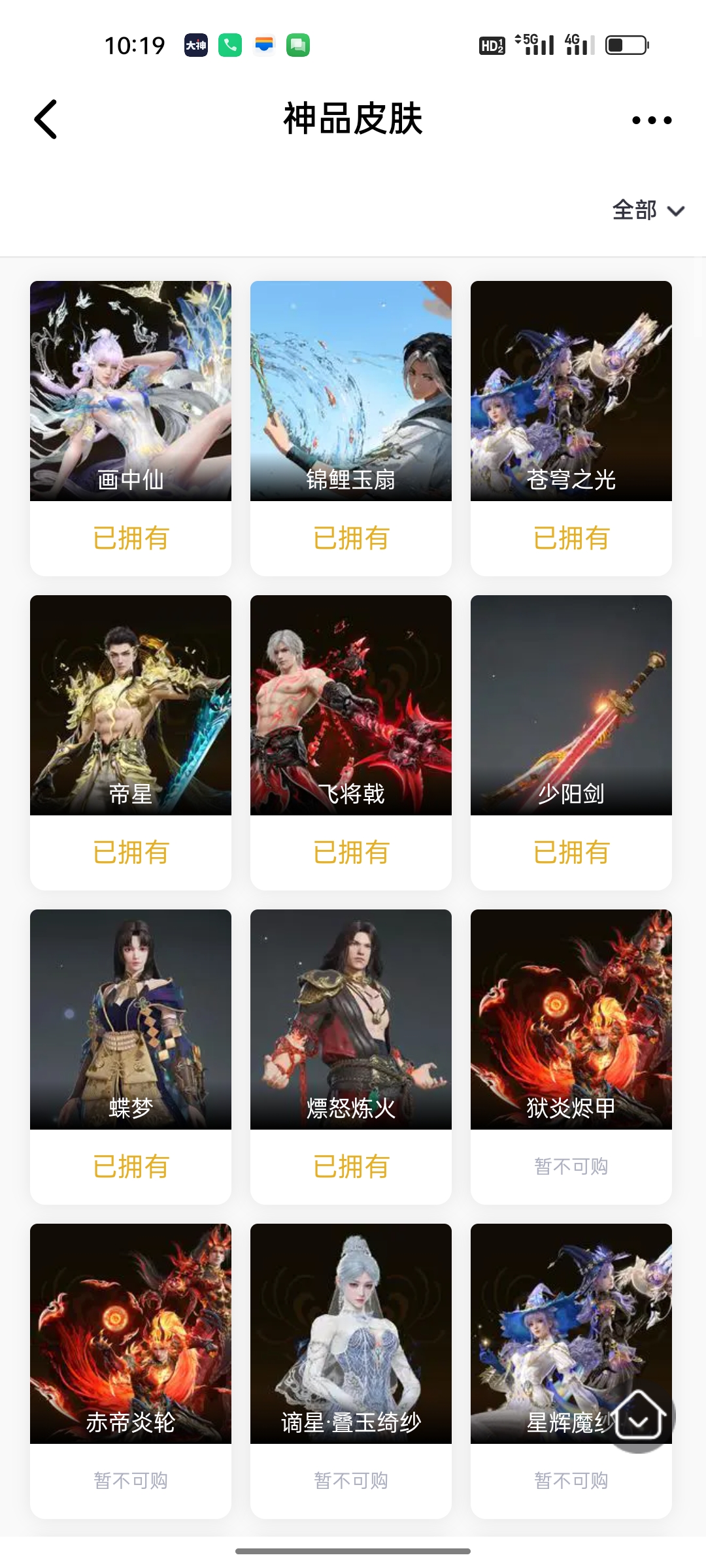View the 狱炎烬甲 skin card
The height and width of the screenshot is (1568, 706).
(x=571, y=1056)
